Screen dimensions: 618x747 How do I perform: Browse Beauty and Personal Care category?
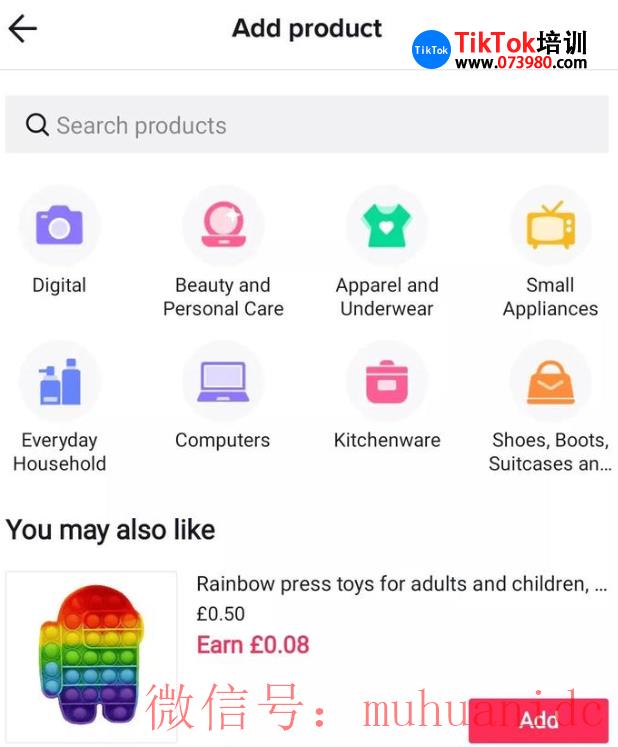tap(223, 226)
